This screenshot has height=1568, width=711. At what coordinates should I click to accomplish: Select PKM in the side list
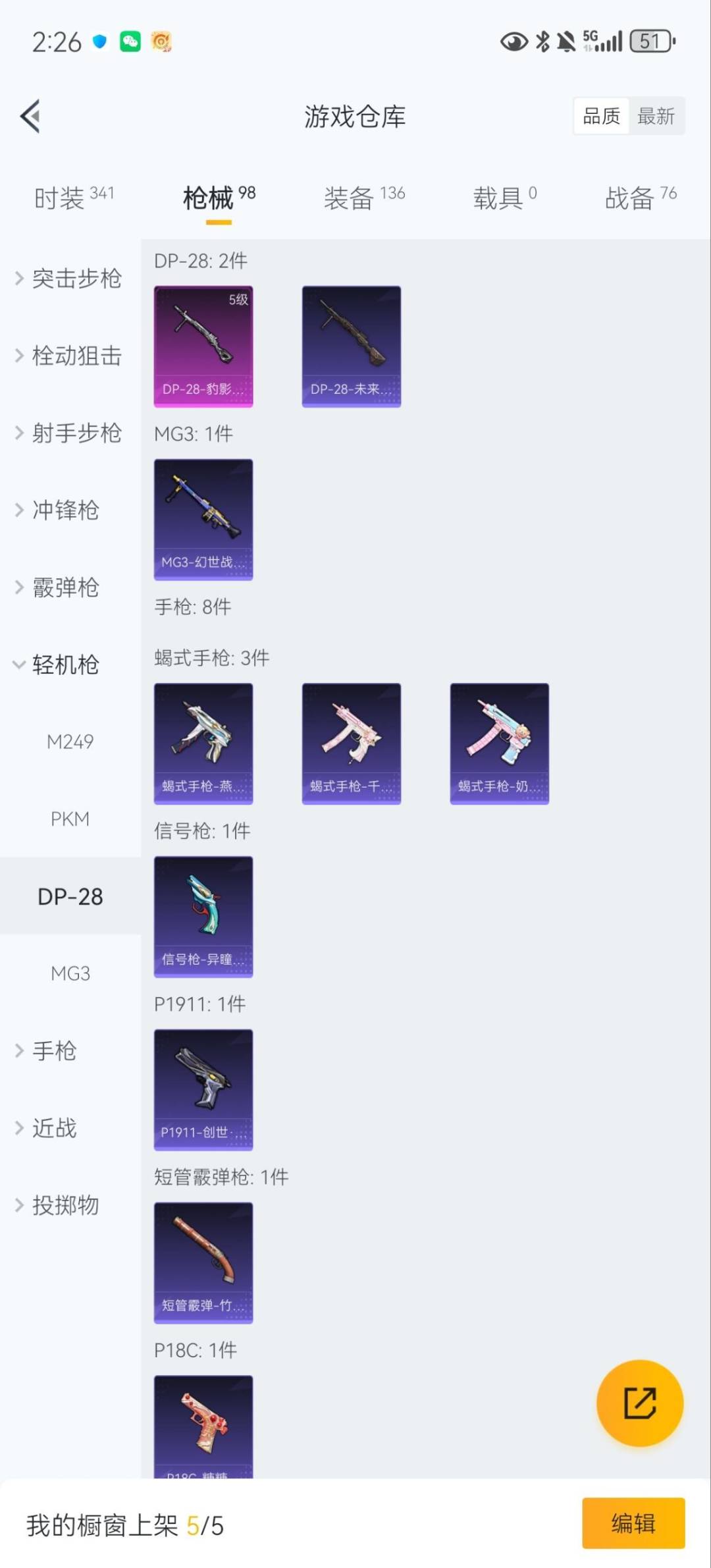click(x=70, y=819)
